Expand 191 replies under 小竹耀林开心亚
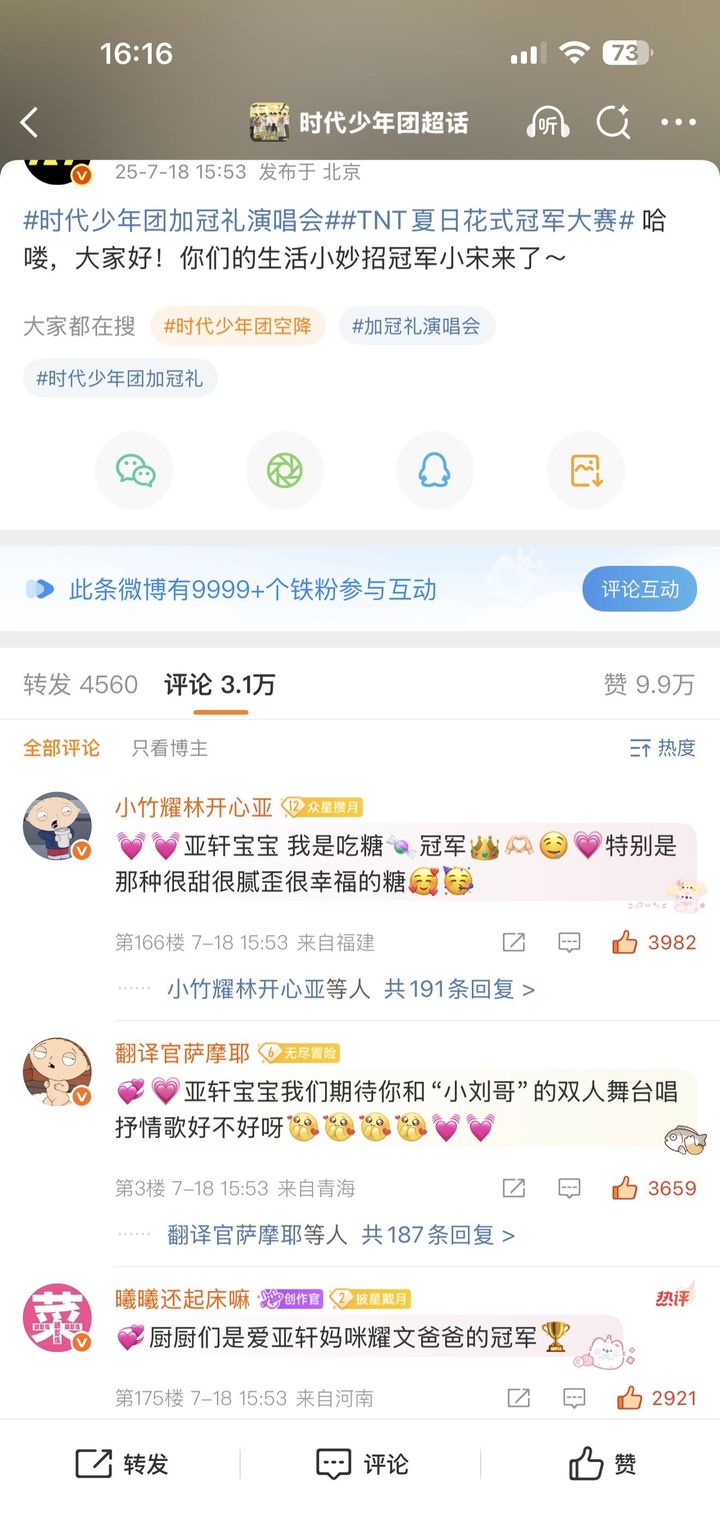The height and width of the screenshot is (1528, 720). (x=350, y=989)
